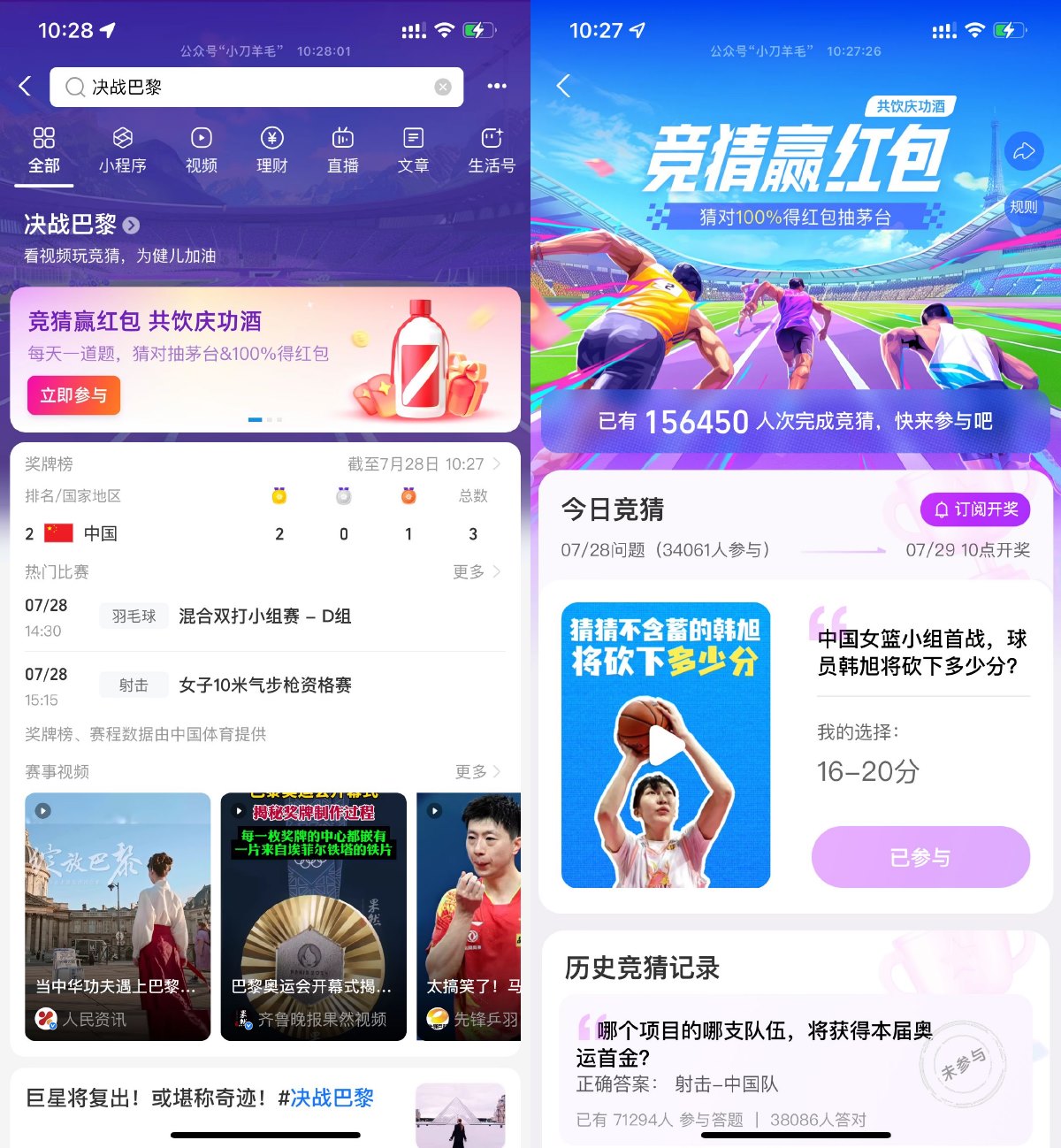Switch to the 小程序 tab
Viewport: 1061px width, 1148px height.
tap(122, 149)
